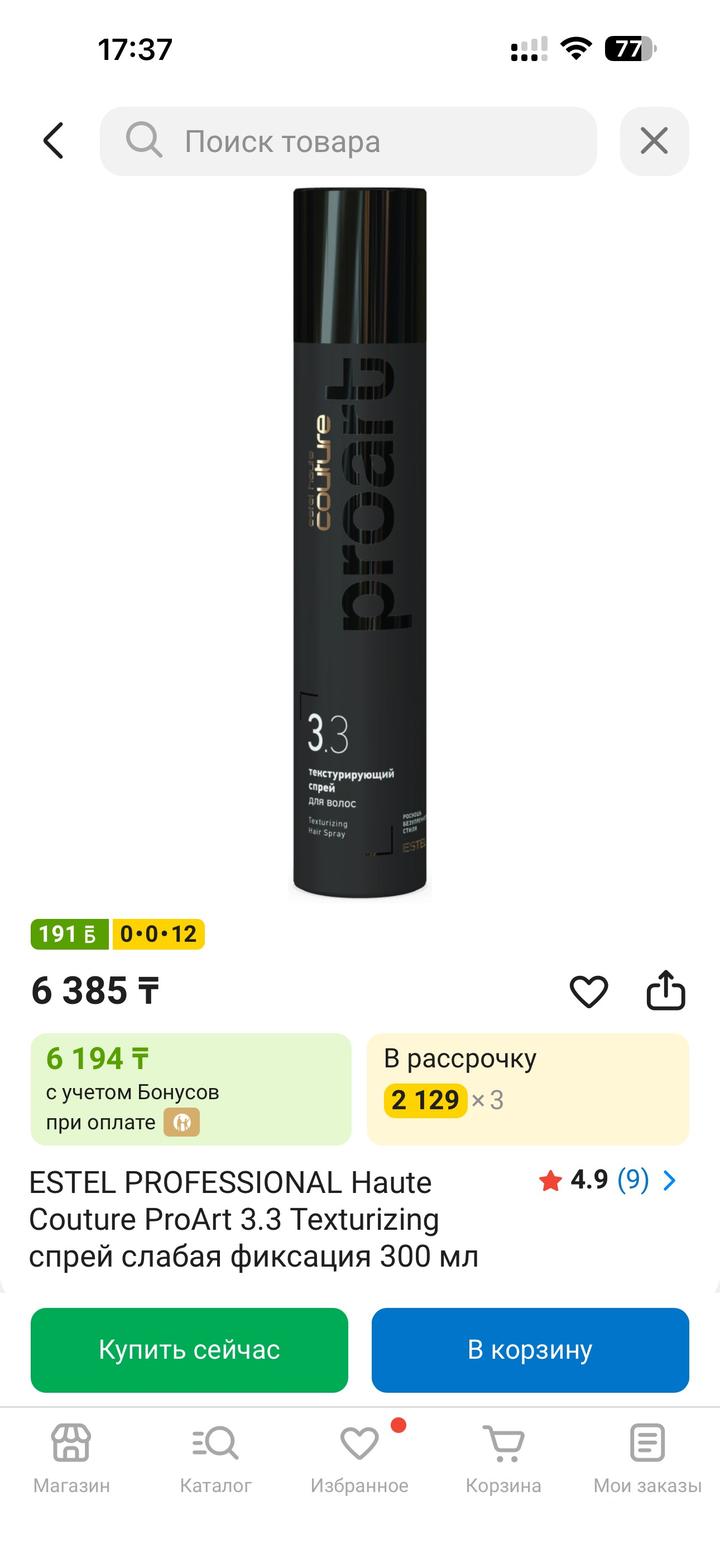The height and width of the screenshot is (1561, 720).
Task: Go to the Избранное tab
Action: coord(359,1460)
